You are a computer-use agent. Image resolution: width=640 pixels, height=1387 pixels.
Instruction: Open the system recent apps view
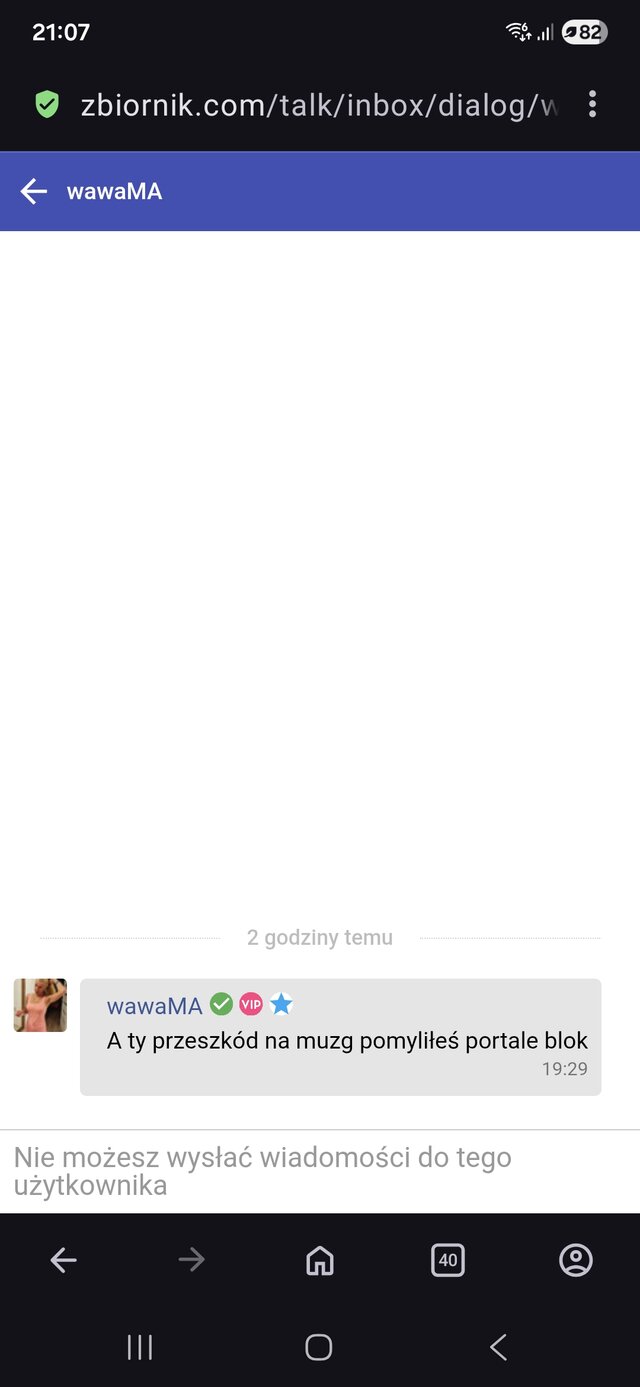[x=140, y=1348]
